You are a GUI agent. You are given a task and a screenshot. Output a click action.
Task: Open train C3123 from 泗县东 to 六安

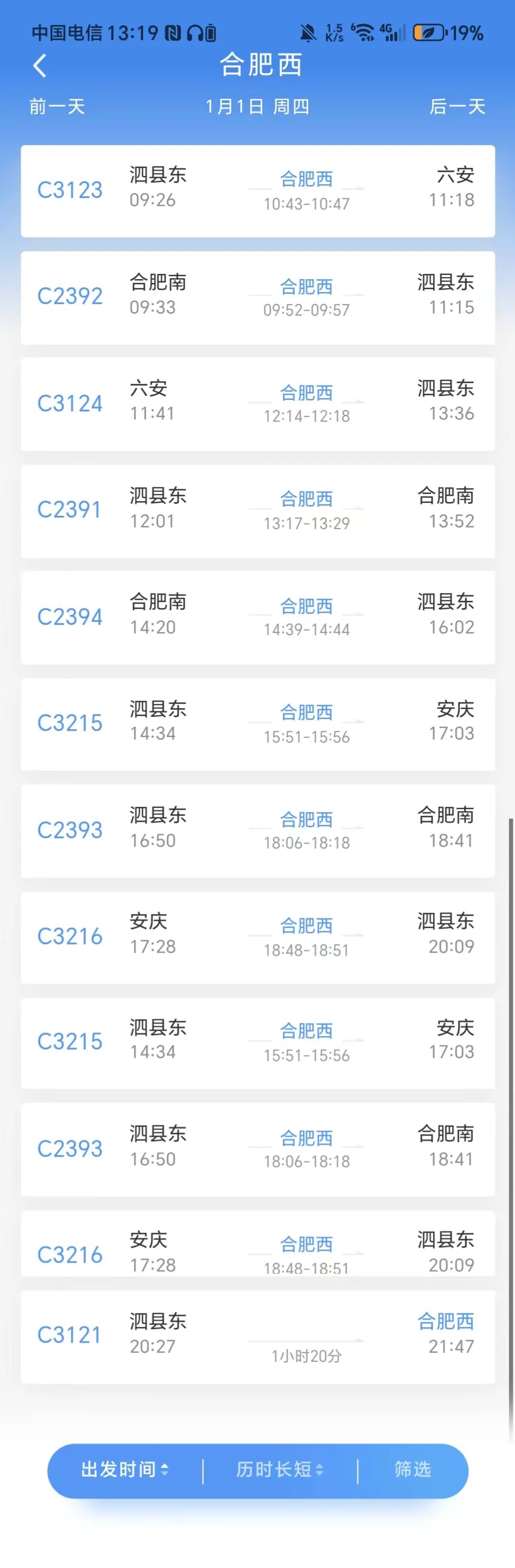tap(257, 190)
